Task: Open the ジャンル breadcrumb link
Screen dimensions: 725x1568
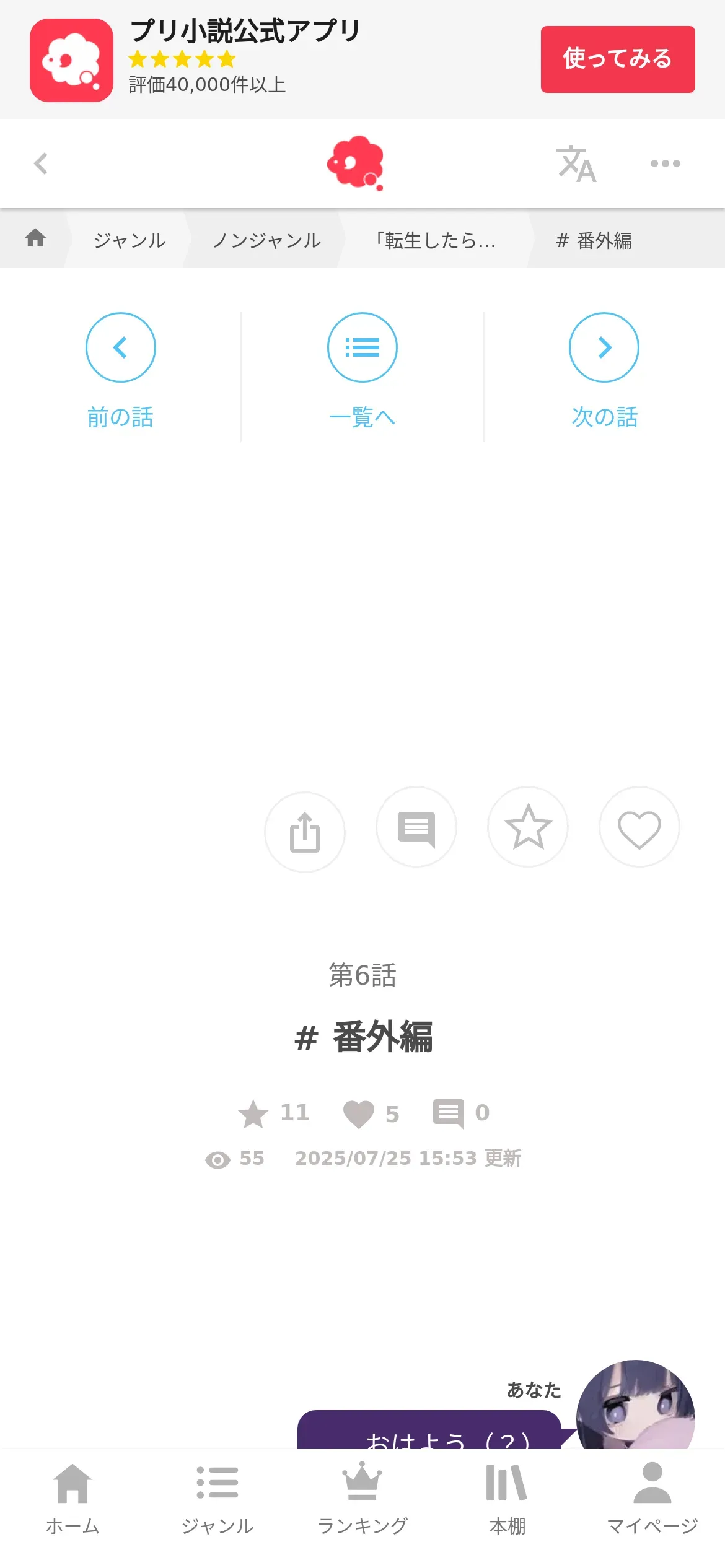Action: tap(130, 240)
